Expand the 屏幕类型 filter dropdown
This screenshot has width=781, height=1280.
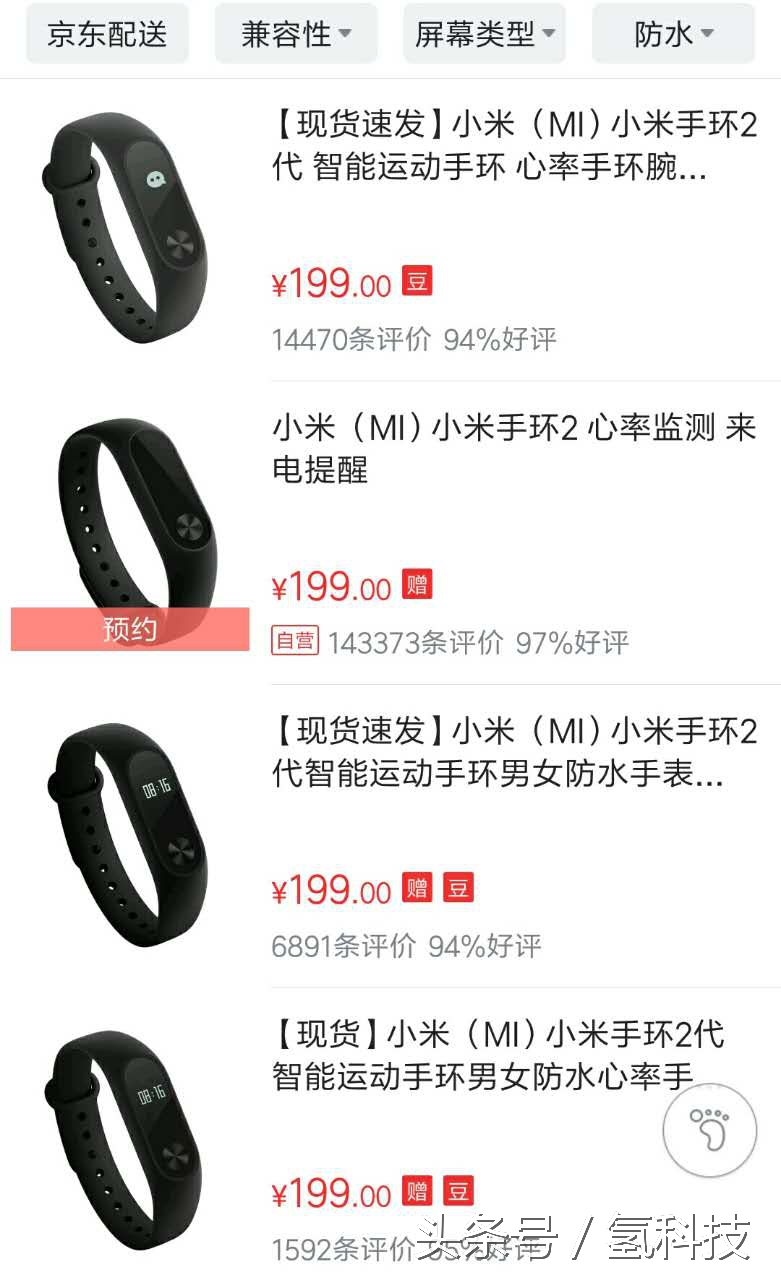[484, 33]
